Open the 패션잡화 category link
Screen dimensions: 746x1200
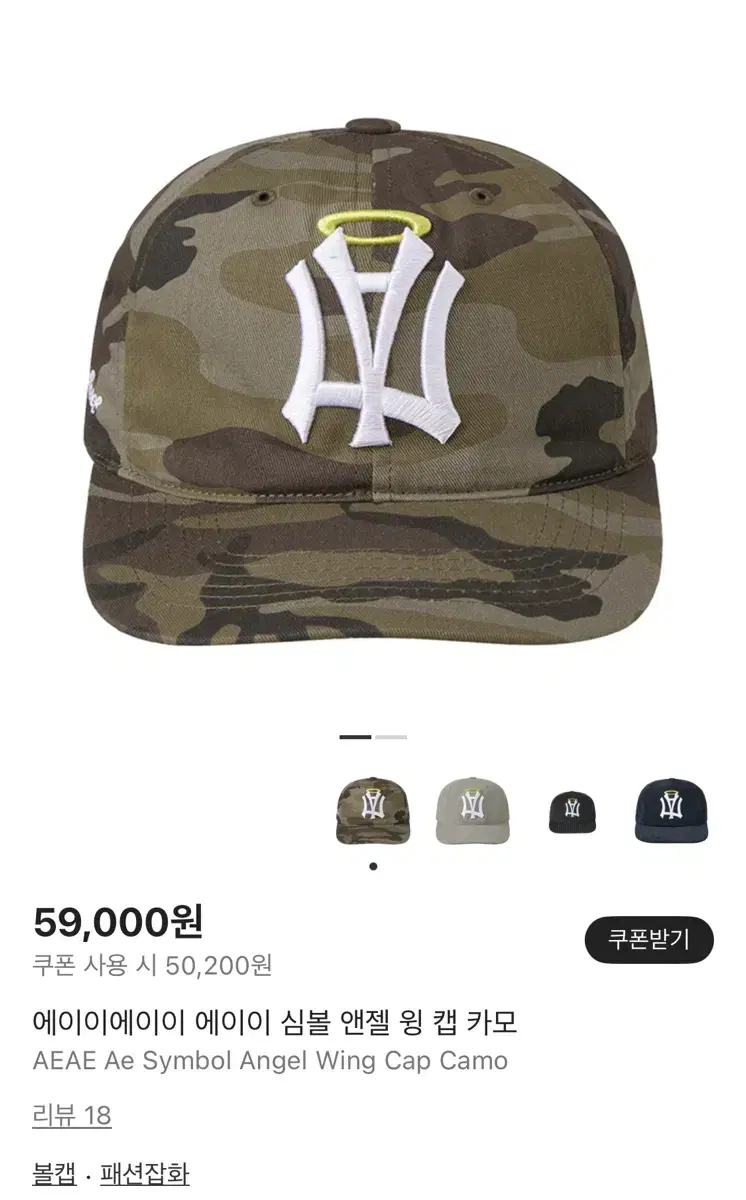tap(144, 1173)
